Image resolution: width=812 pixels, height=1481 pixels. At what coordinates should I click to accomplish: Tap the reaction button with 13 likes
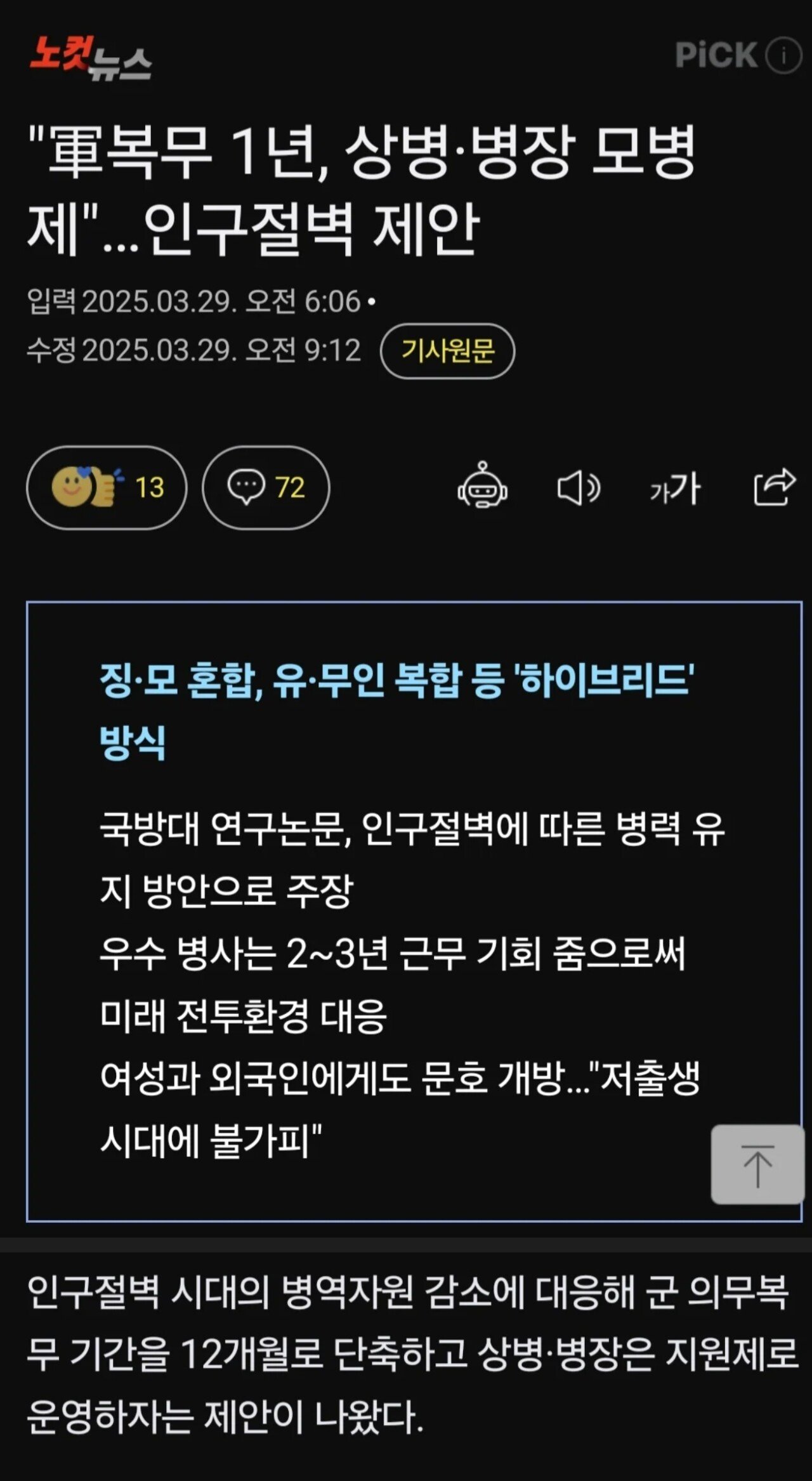coord(107,487)
